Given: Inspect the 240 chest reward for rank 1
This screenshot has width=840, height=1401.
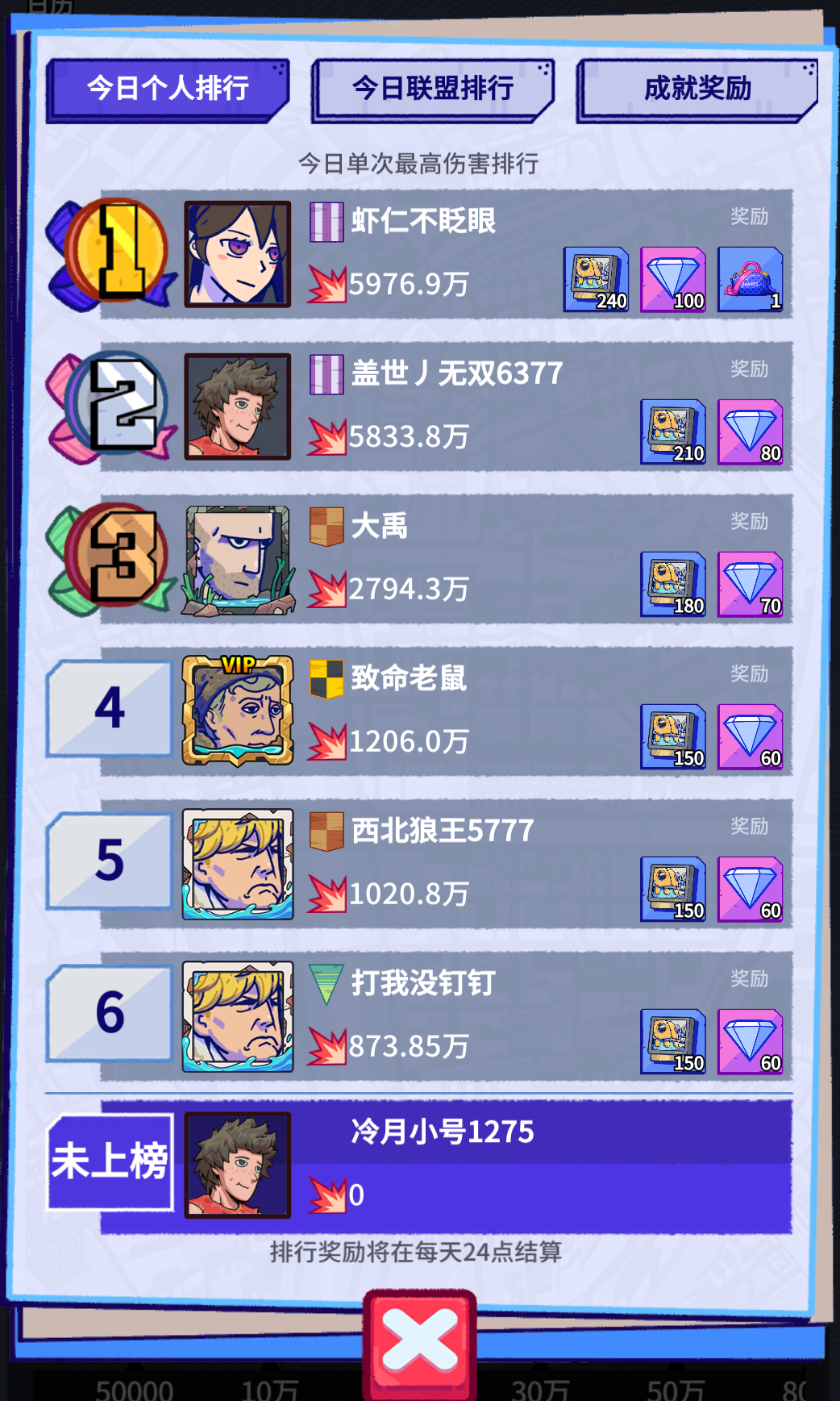Looking at the screenshot, I should [596, 279].
